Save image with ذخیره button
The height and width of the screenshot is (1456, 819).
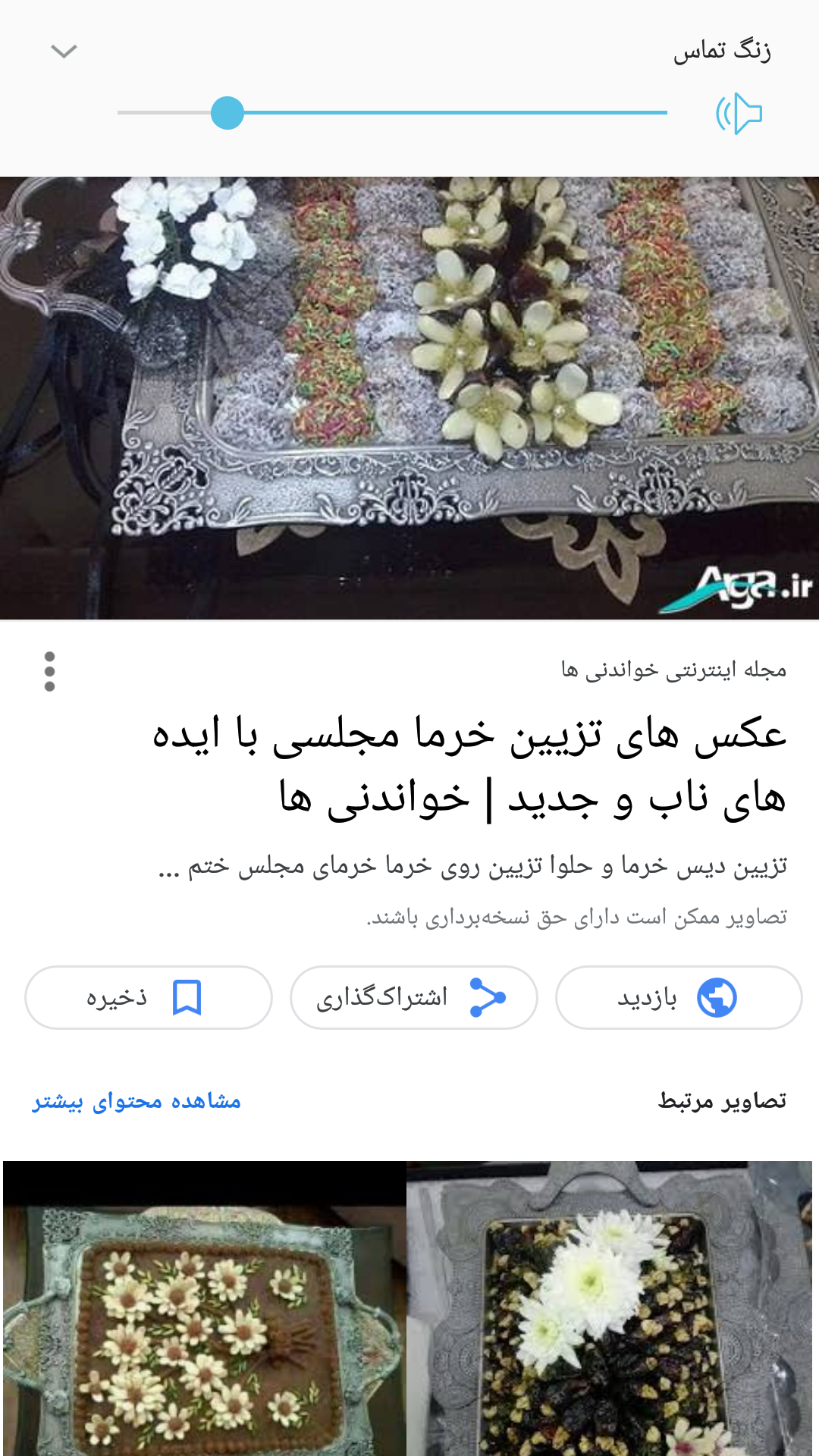(x=149, y=997)
